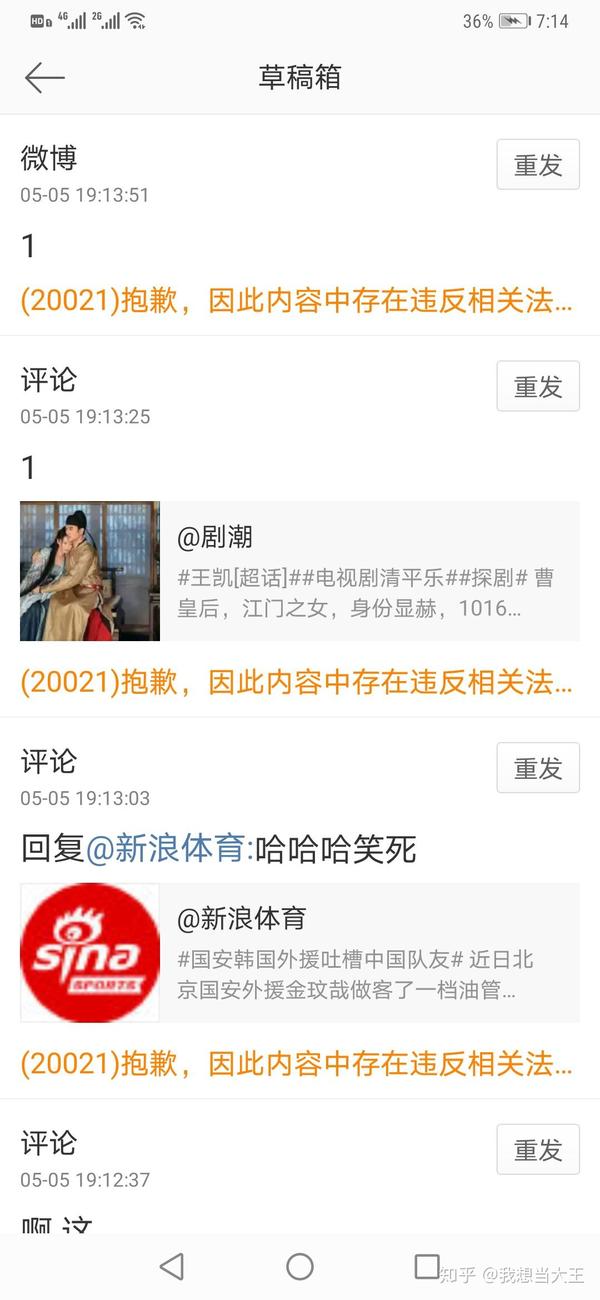Open the quoted @新浪体育 post card

pyautogui.click(x=300, y=953)
